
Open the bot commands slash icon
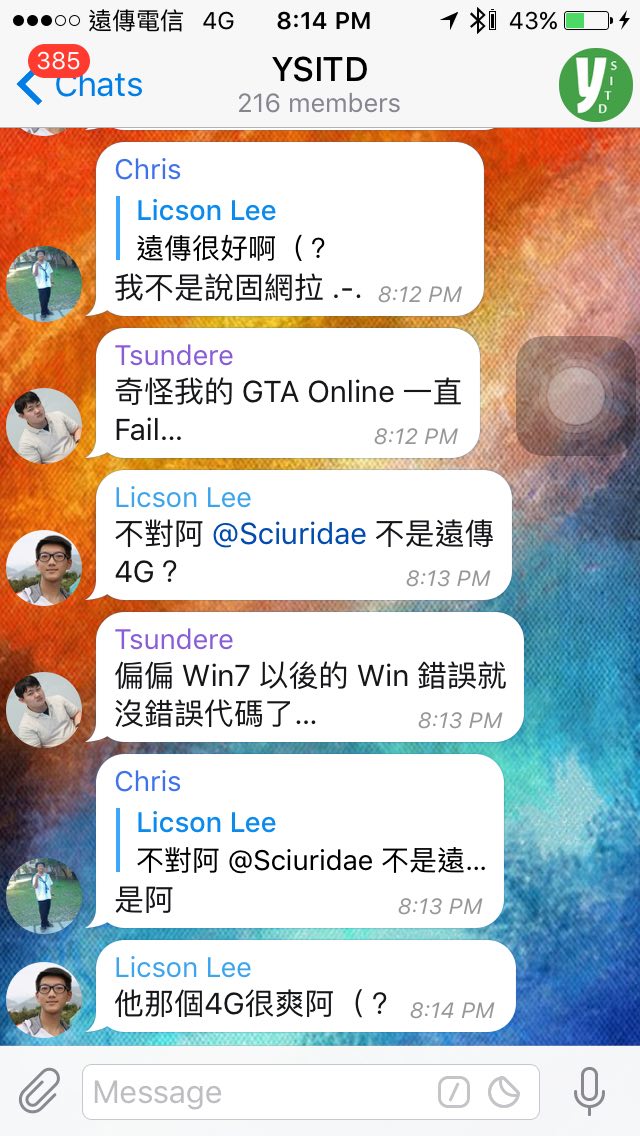coord(453,1092)
